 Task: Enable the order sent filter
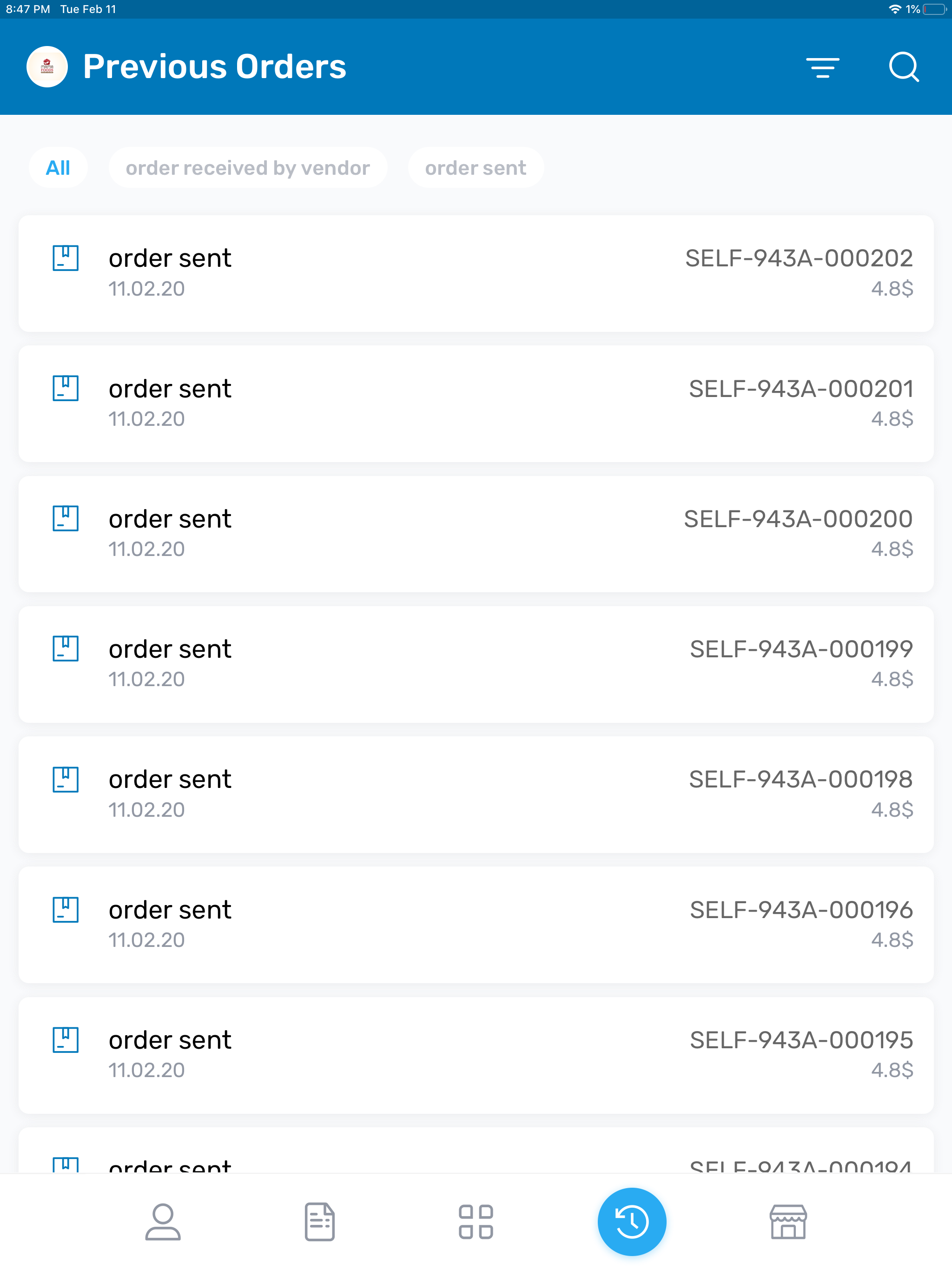pyautogui.click(x=476, y=167)
